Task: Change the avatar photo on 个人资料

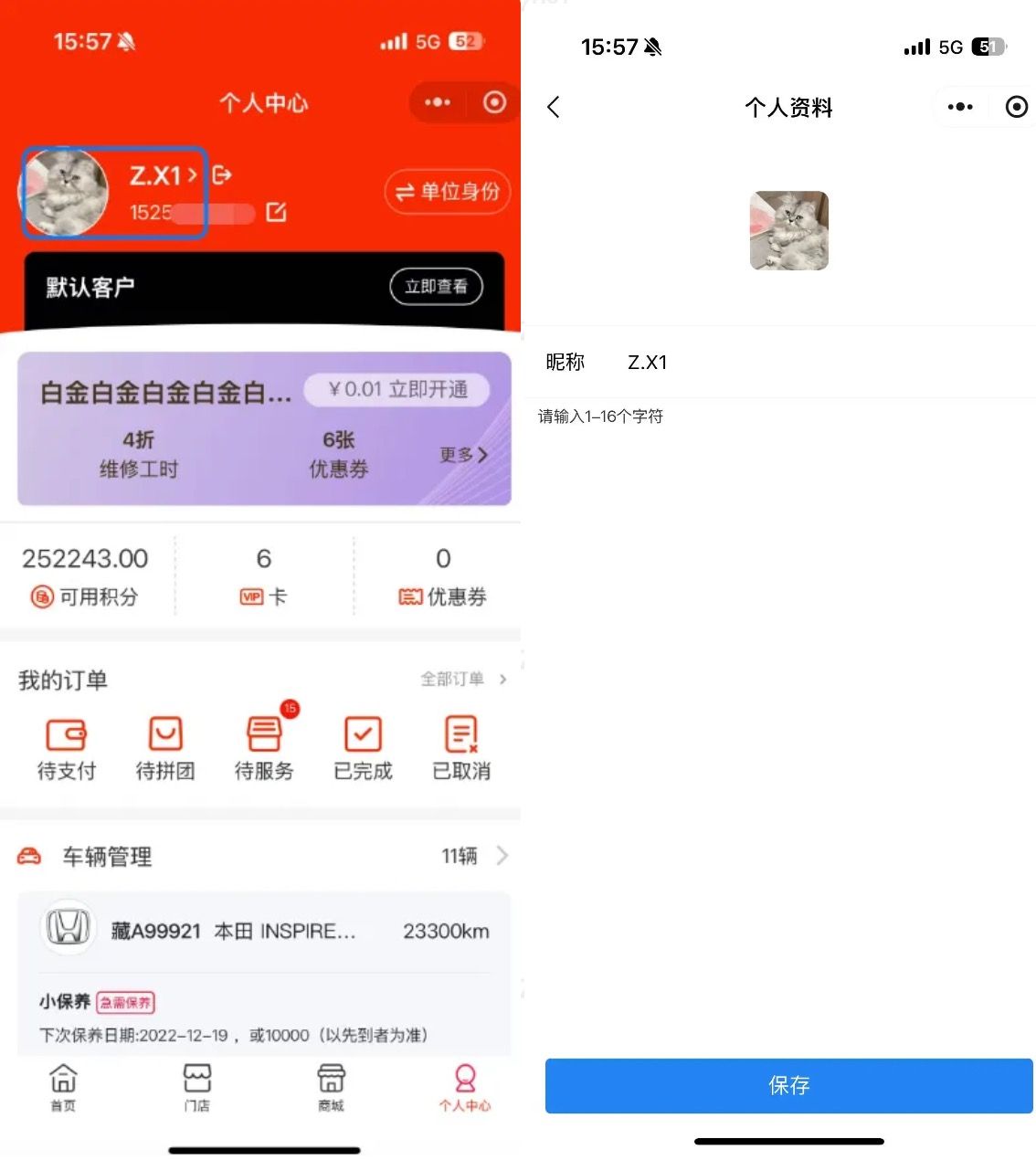Action: pos(788,230)
